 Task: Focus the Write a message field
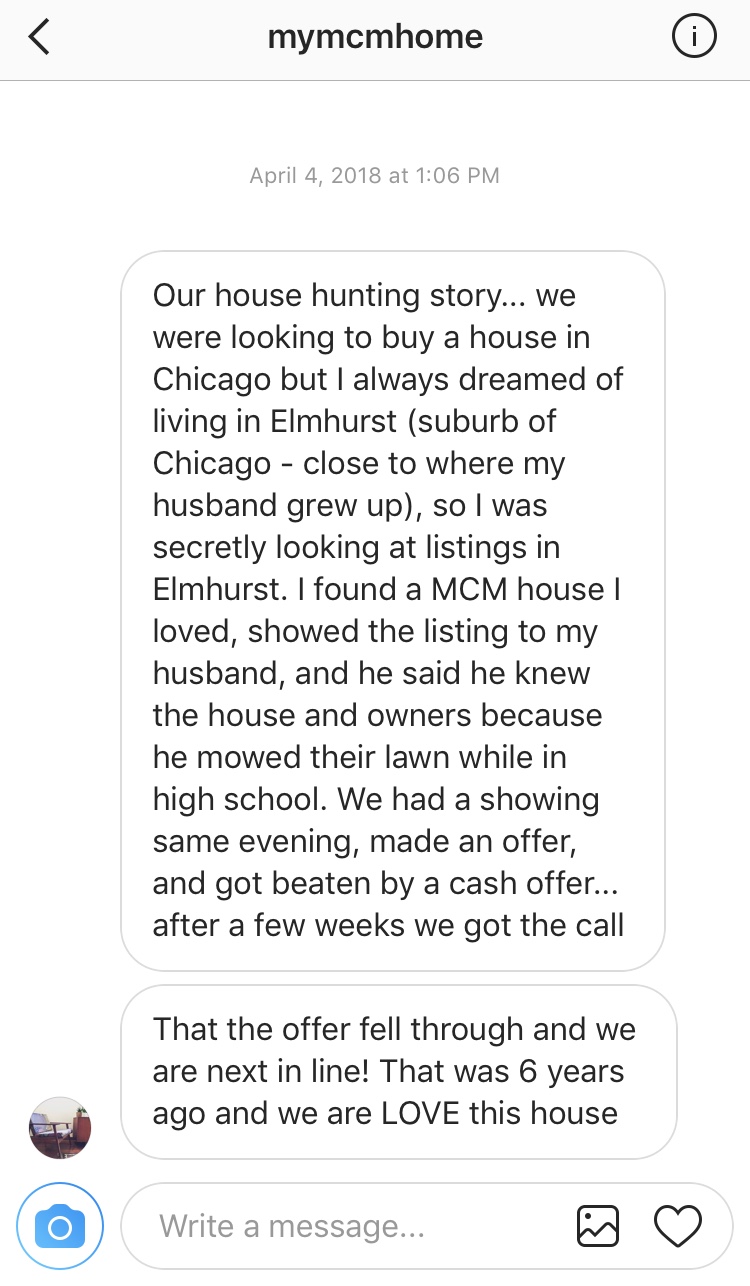click(x=350, y=1226)
